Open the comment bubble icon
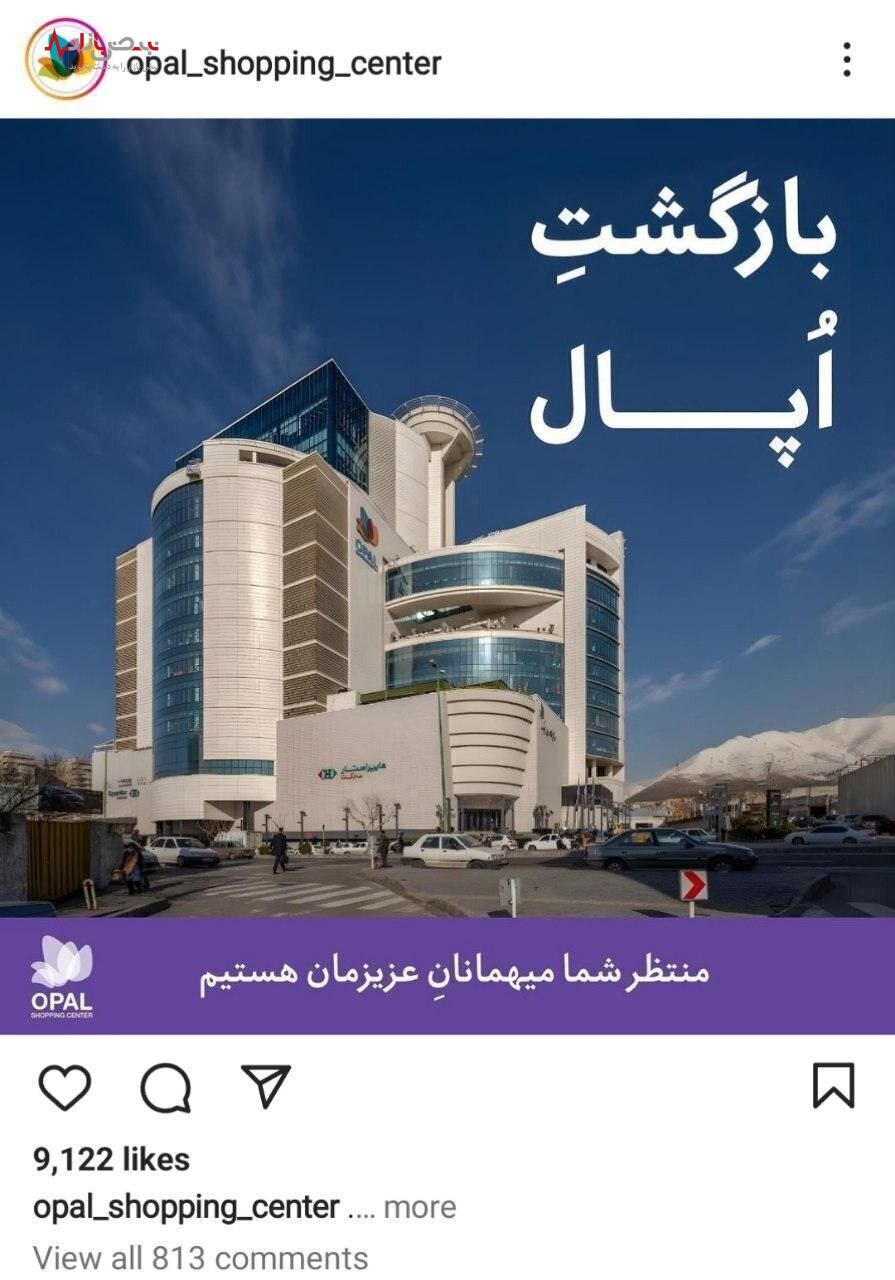The height and width of the screenshot is (1280, 895). click(165, 1087)
